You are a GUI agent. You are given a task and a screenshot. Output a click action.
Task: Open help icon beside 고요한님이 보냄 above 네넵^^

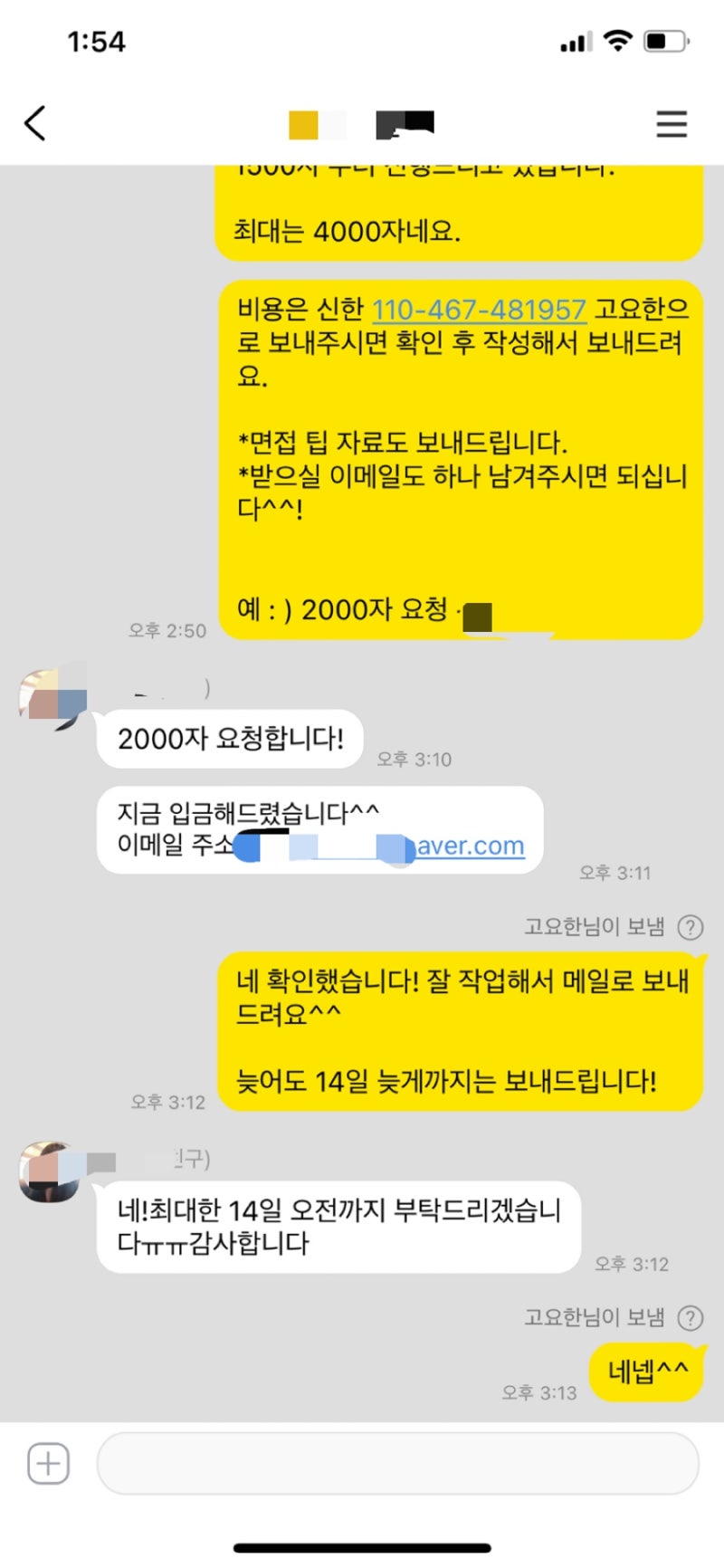tap(691, 1318)
